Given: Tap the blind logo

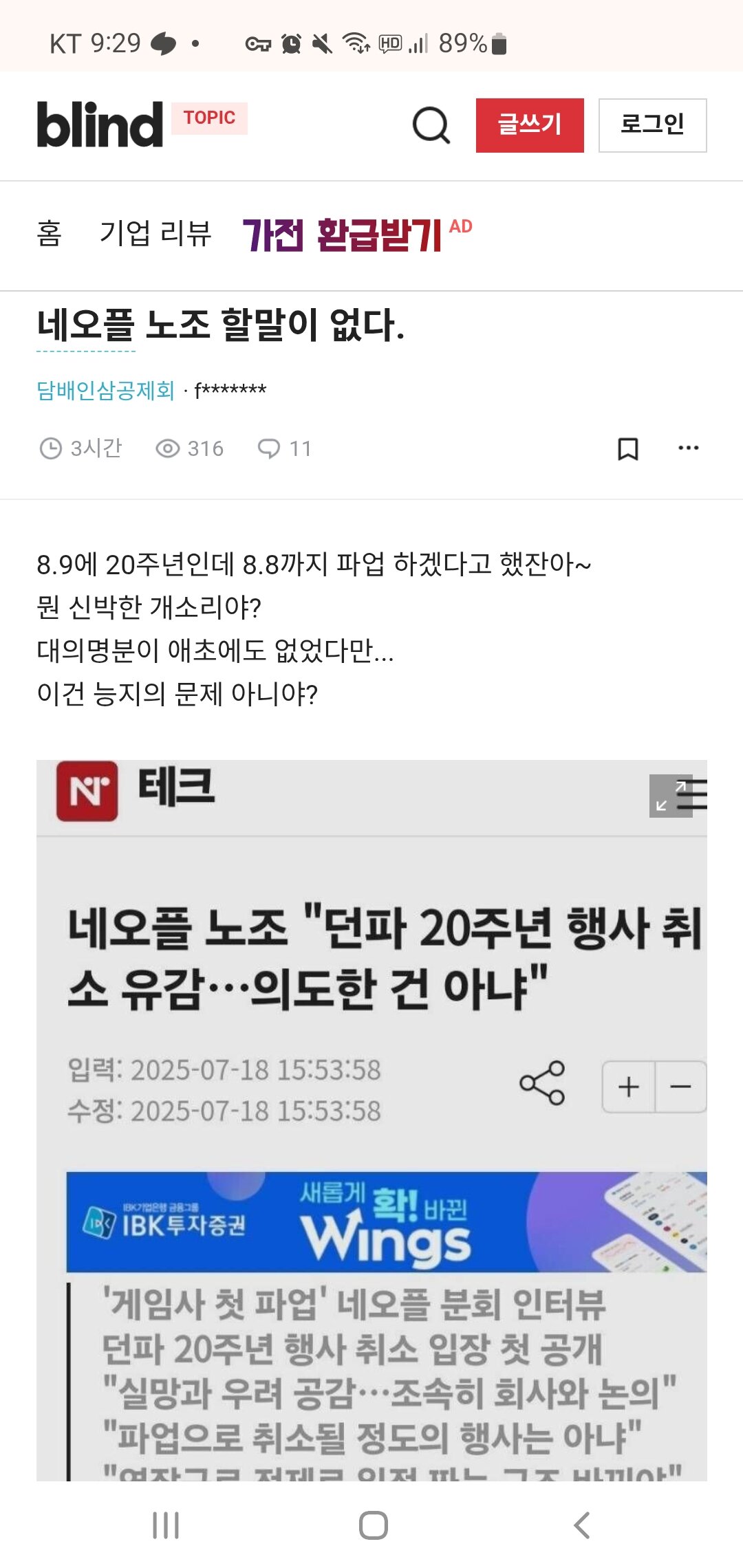Looking at the screenshot, I should [100, 125].
